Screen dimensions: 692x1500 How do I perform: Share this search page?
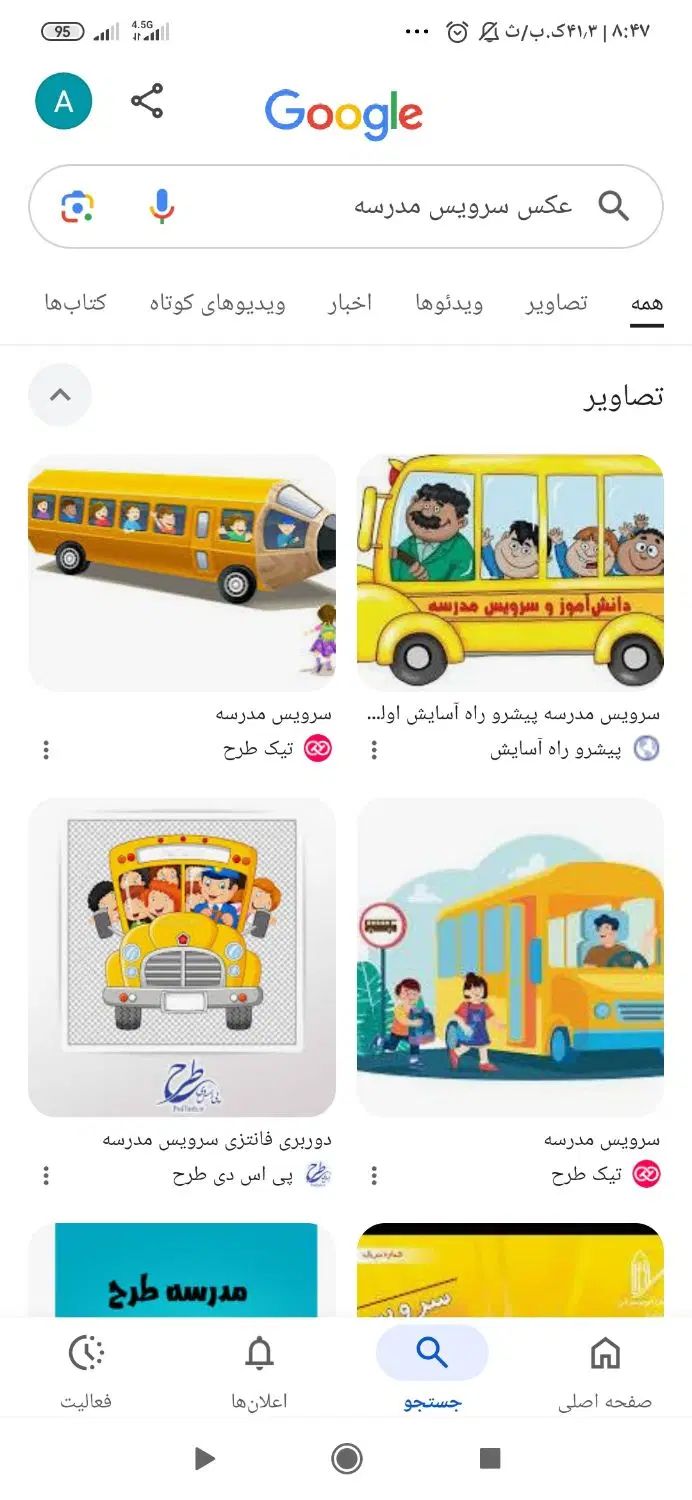pyautogui.click(x=147, y=101)
